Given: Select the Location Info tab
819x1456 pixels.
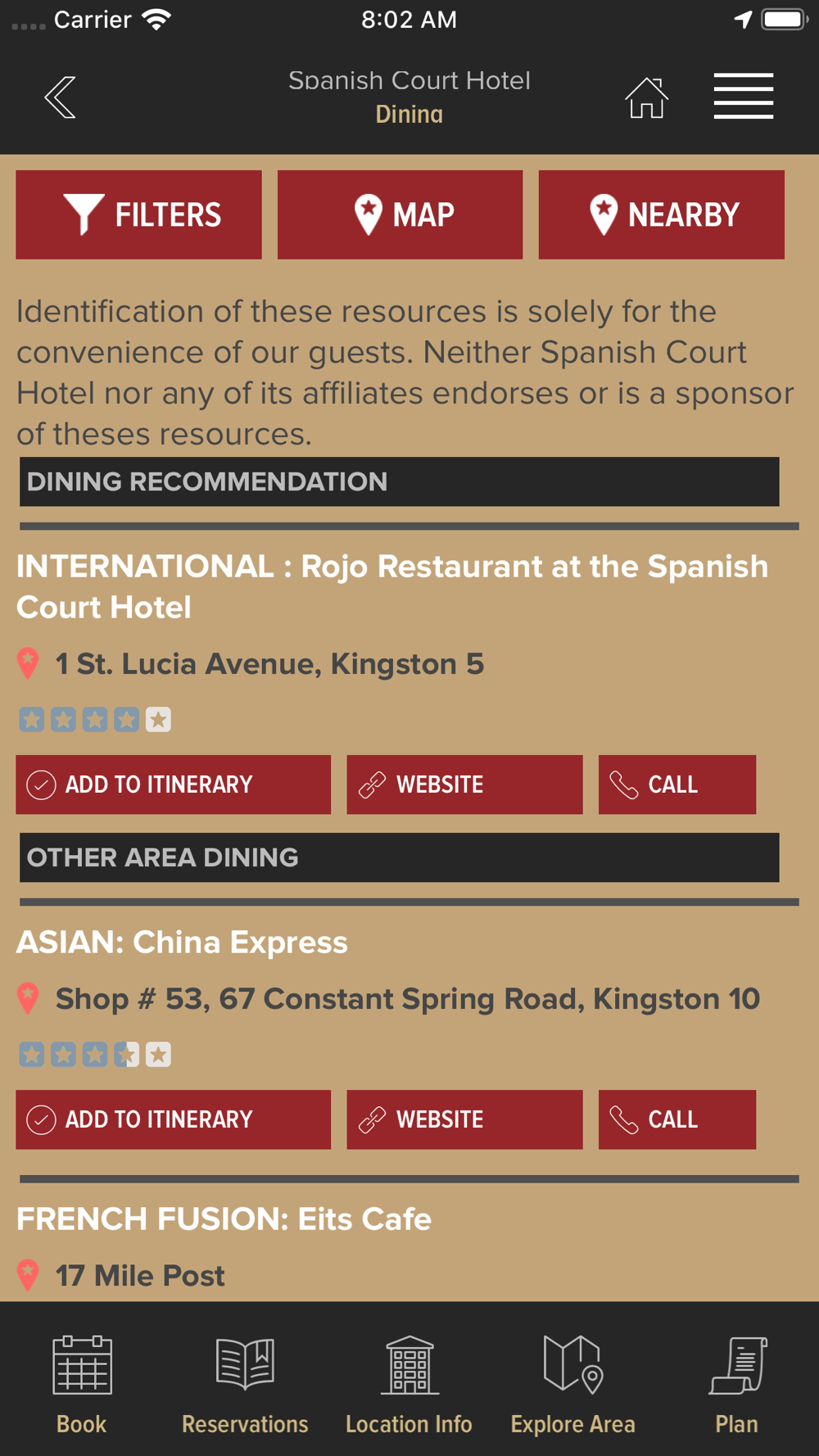Looking at the screenshot, I should point(409,1383).
